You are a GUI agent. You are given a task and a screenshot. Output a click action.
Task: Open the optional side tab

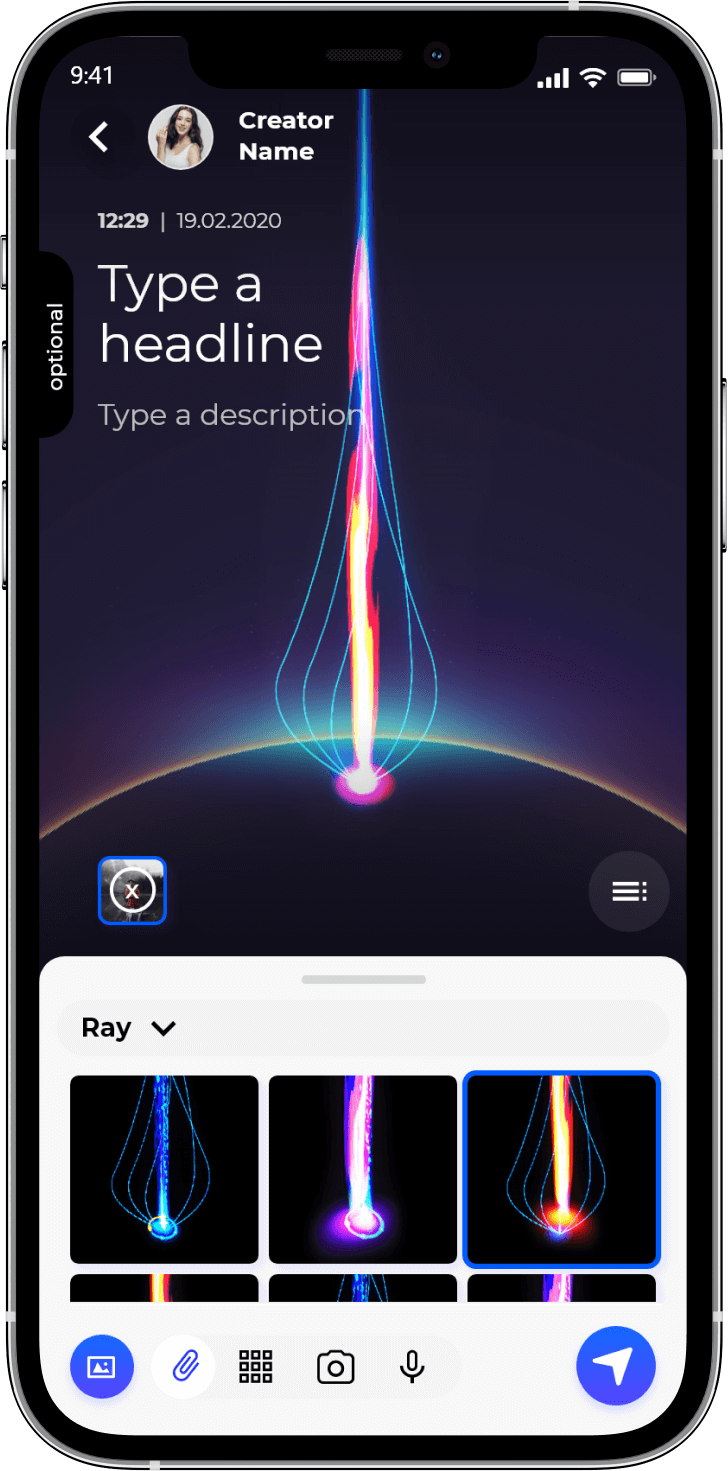(56, 345)
